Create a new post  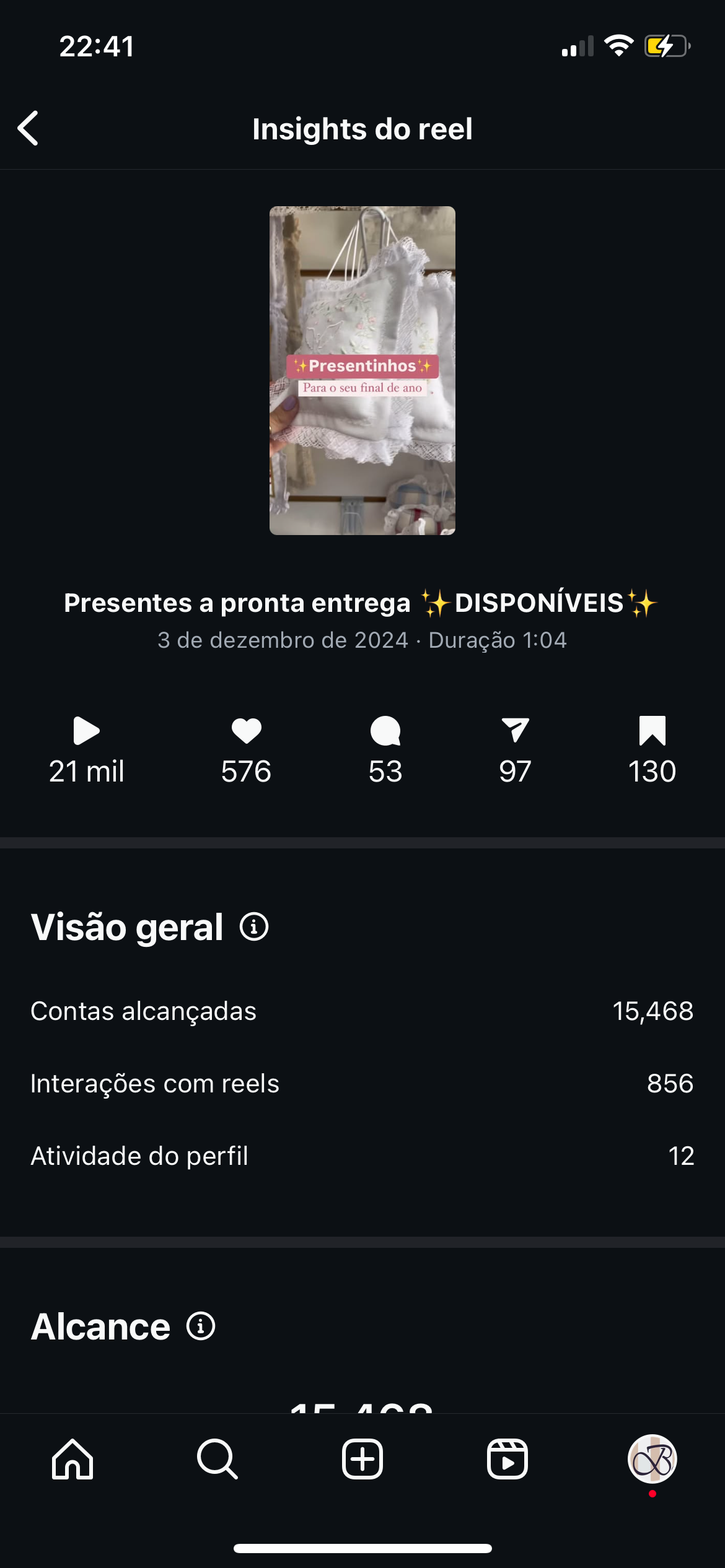tap(362, 1459)
